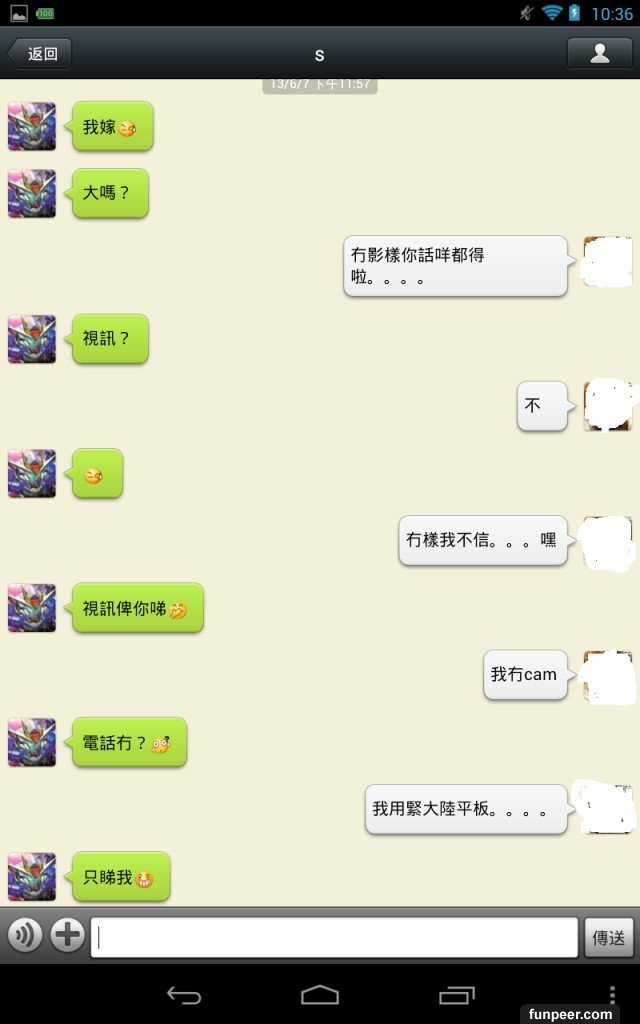
Task: Tap the 返回 back button
Action: tap(40, 54)
